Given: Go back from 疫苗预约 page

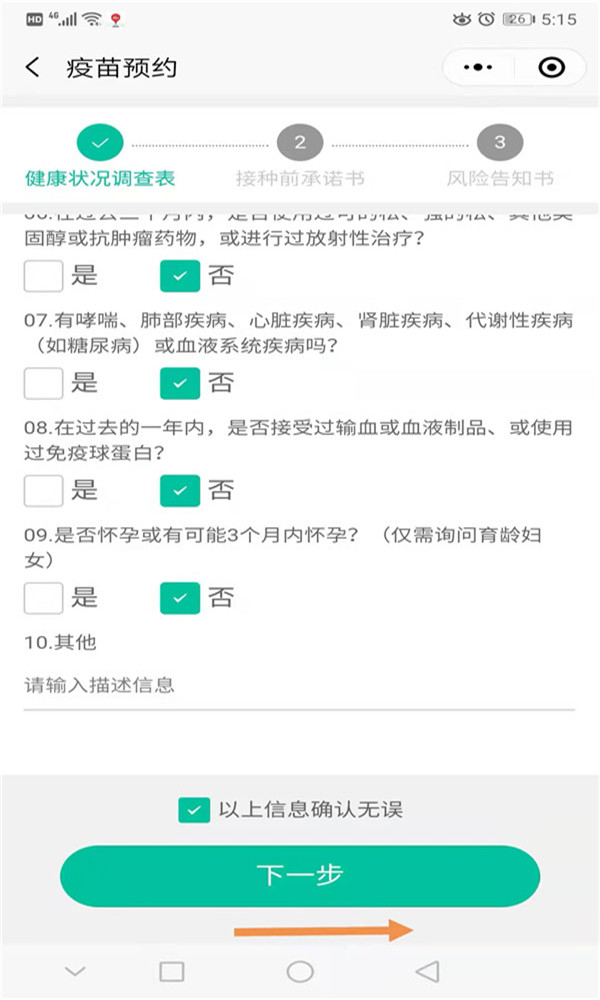Looking at the screenshot, I should pyautogui.click(x=33, y=68).
